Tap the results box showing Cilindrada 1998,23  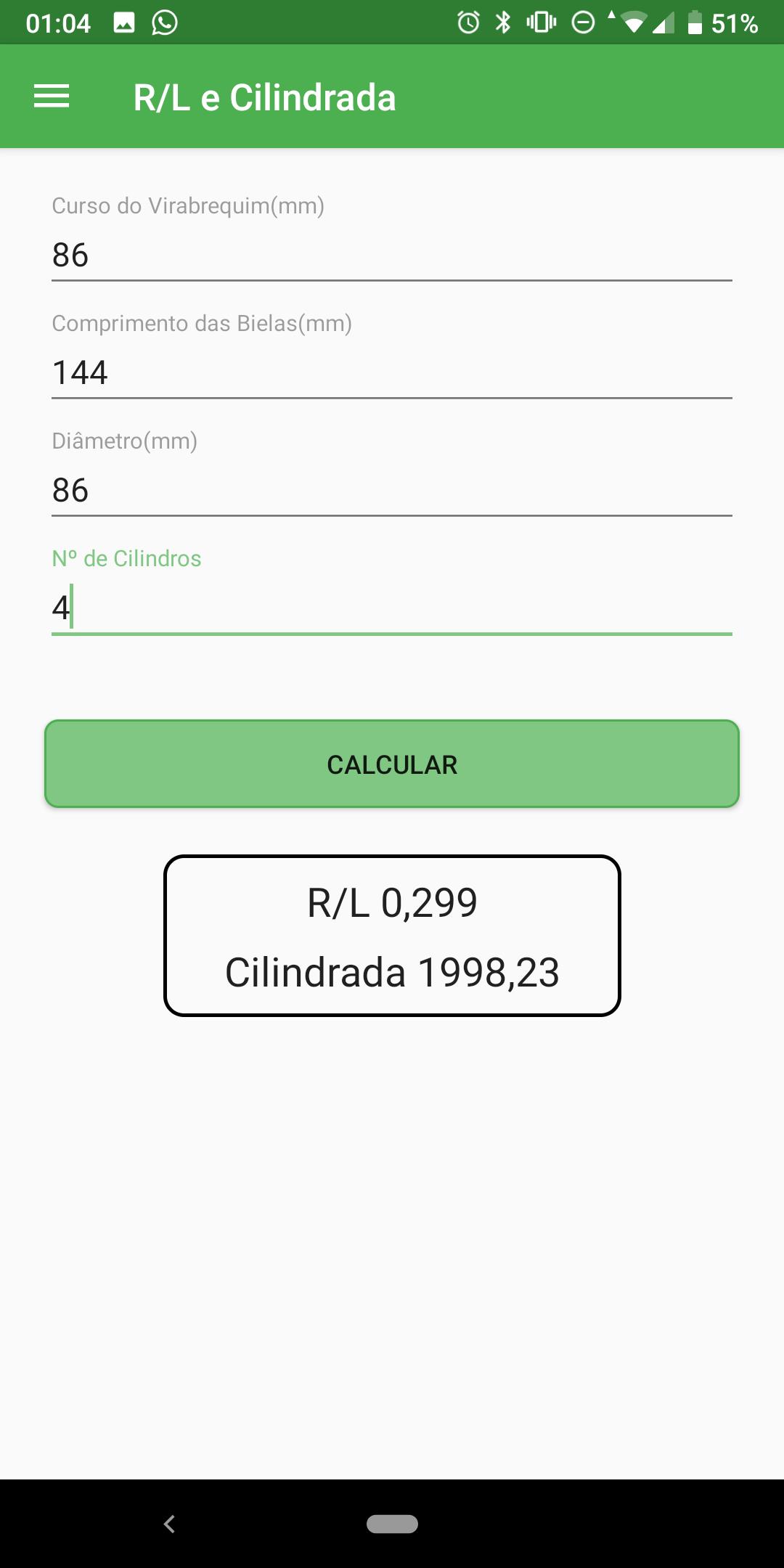click(x=392, y=936)
